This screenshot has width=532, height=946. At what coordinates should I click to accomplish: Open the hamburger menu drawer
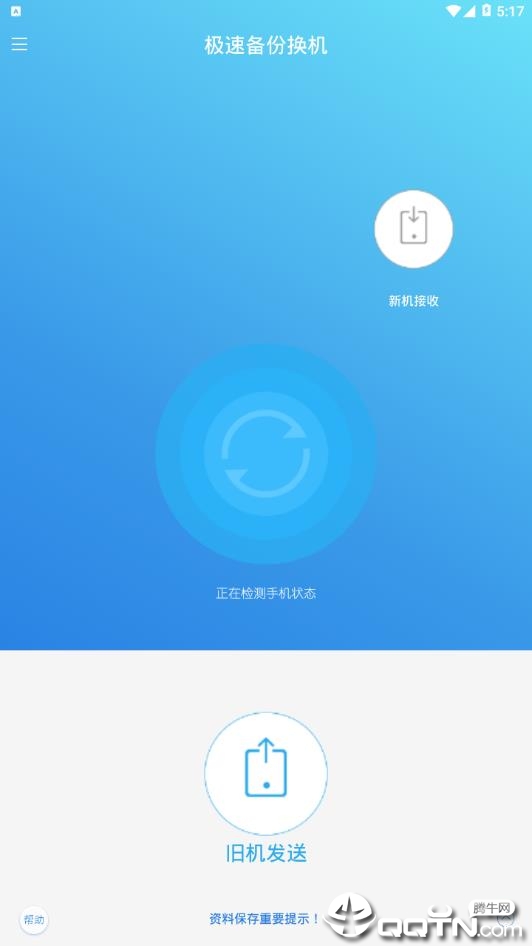pyautogui.click(x=19, y=44)
